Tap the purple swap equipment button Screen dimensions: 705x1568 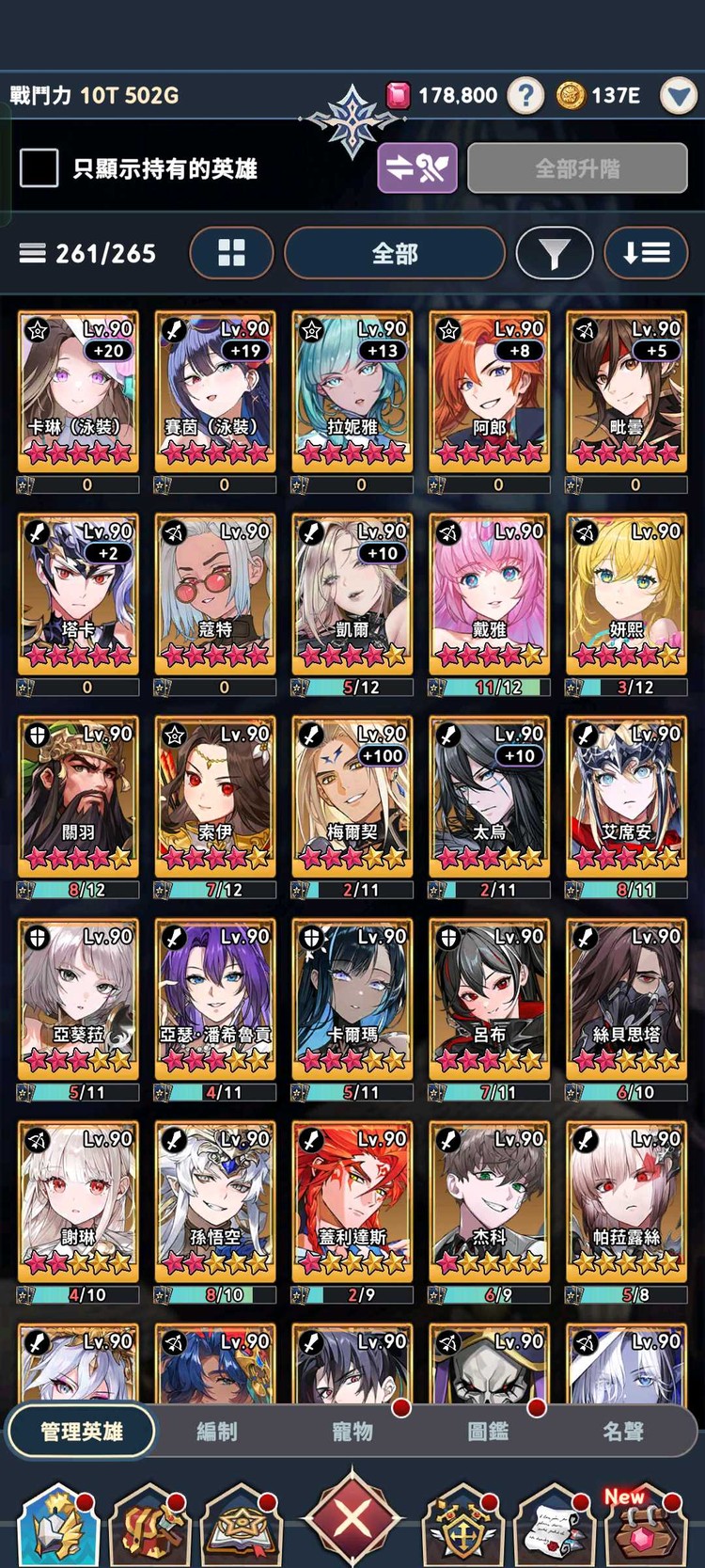tap(417, 168)
